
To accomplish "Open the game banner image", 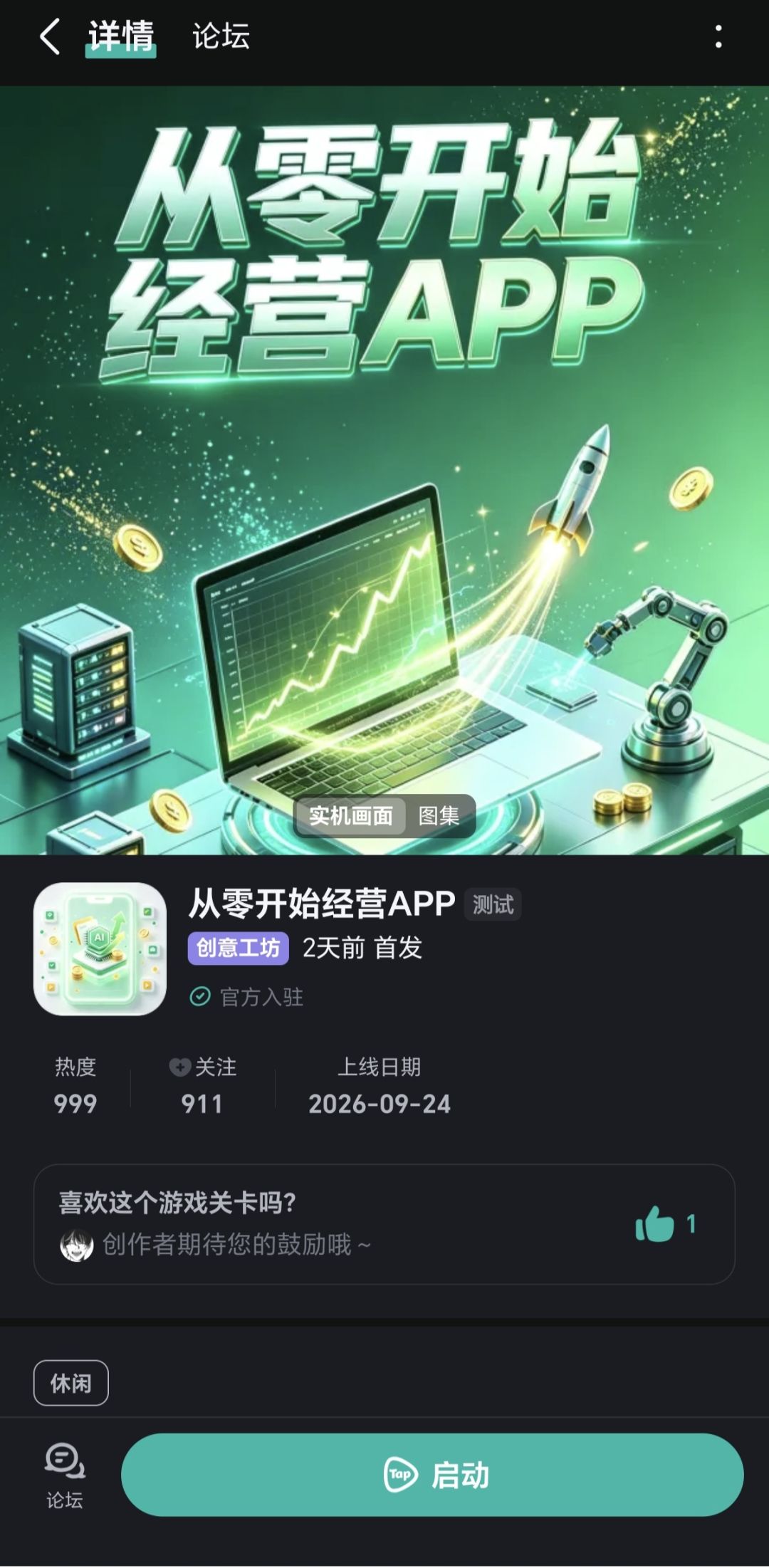I will pyautogui.click(x=384, y=470).
